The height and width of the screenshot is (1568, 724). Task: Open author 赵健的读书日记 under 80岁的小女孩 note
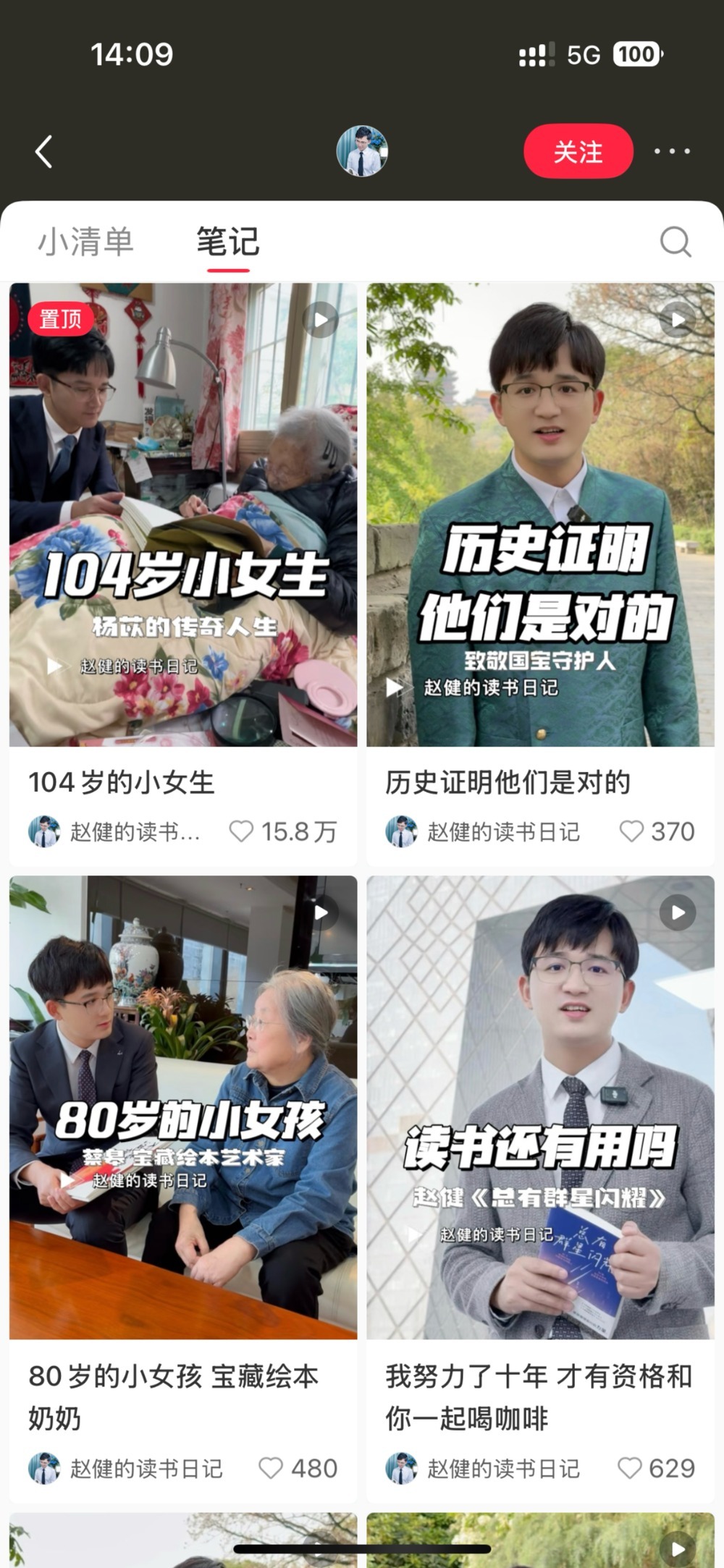(126, 1468)
